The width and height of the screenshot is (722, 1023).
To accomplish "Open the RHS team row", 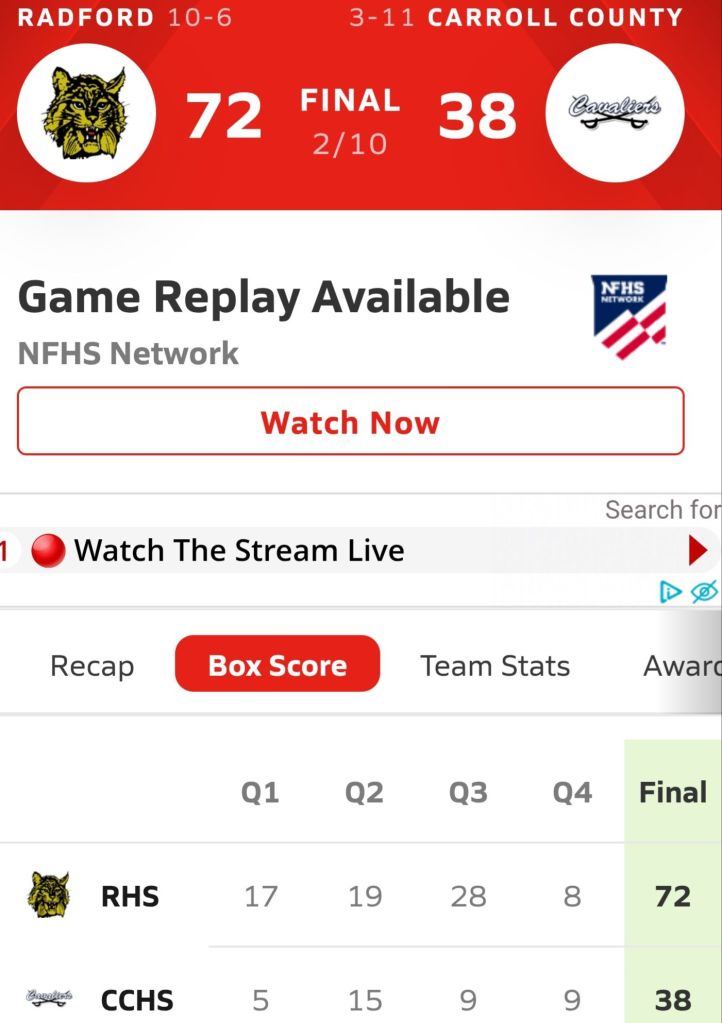I will [130, 896].
